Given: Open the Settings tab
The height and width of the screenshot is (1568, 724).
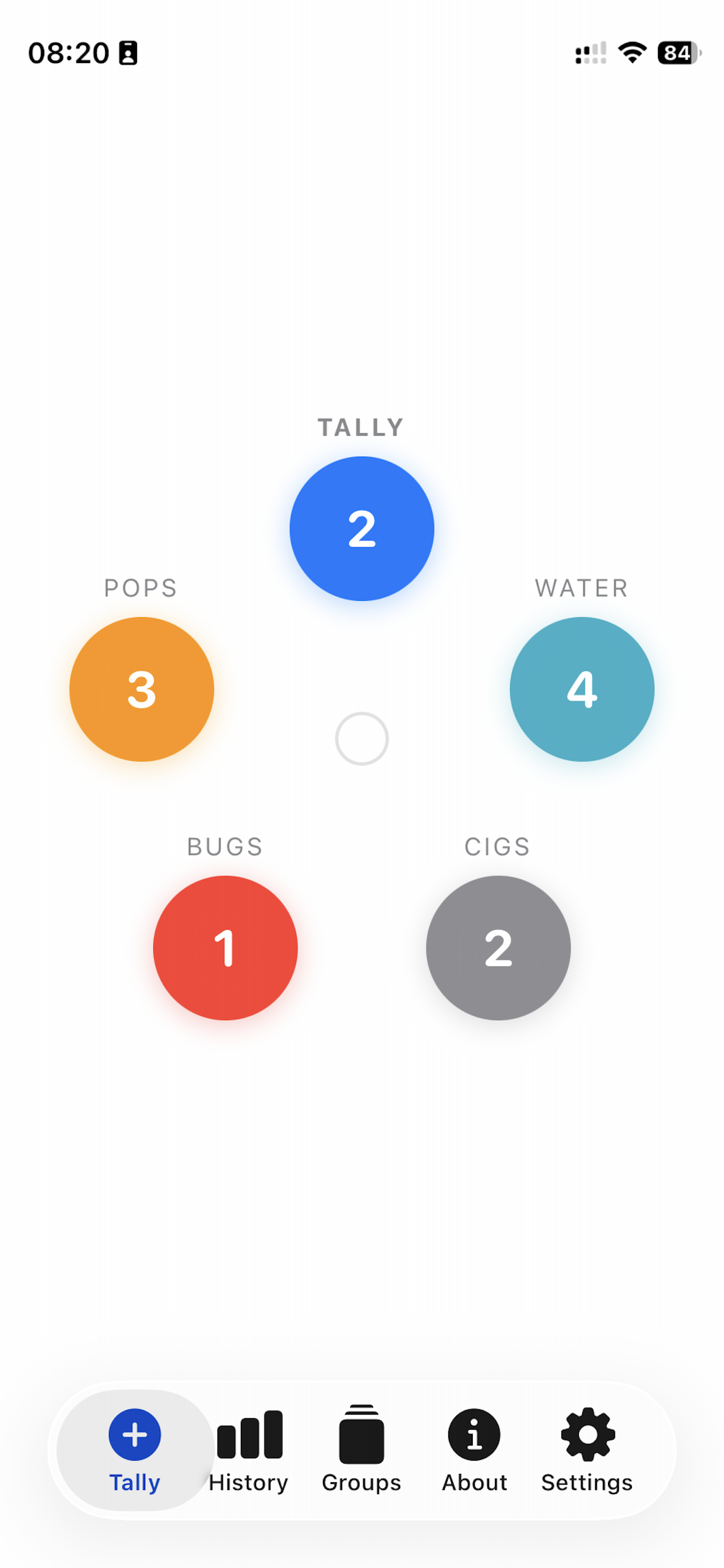Looking at the screenshot, I should point(587,1450).
